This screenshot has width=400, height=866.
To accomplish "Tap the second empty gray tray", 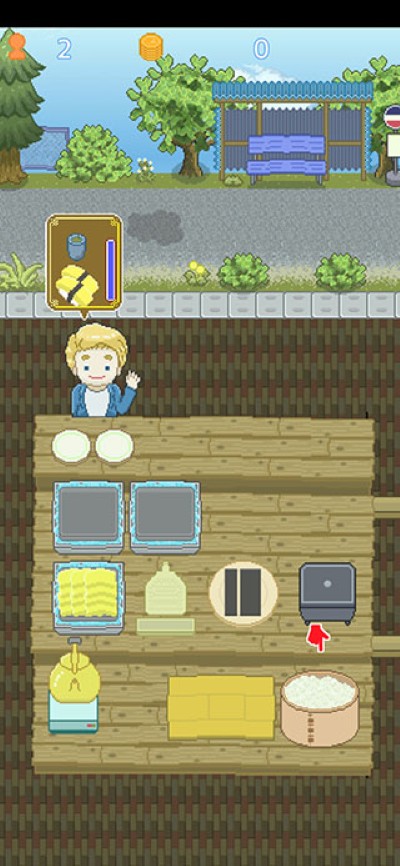I will tap(166, 517).
